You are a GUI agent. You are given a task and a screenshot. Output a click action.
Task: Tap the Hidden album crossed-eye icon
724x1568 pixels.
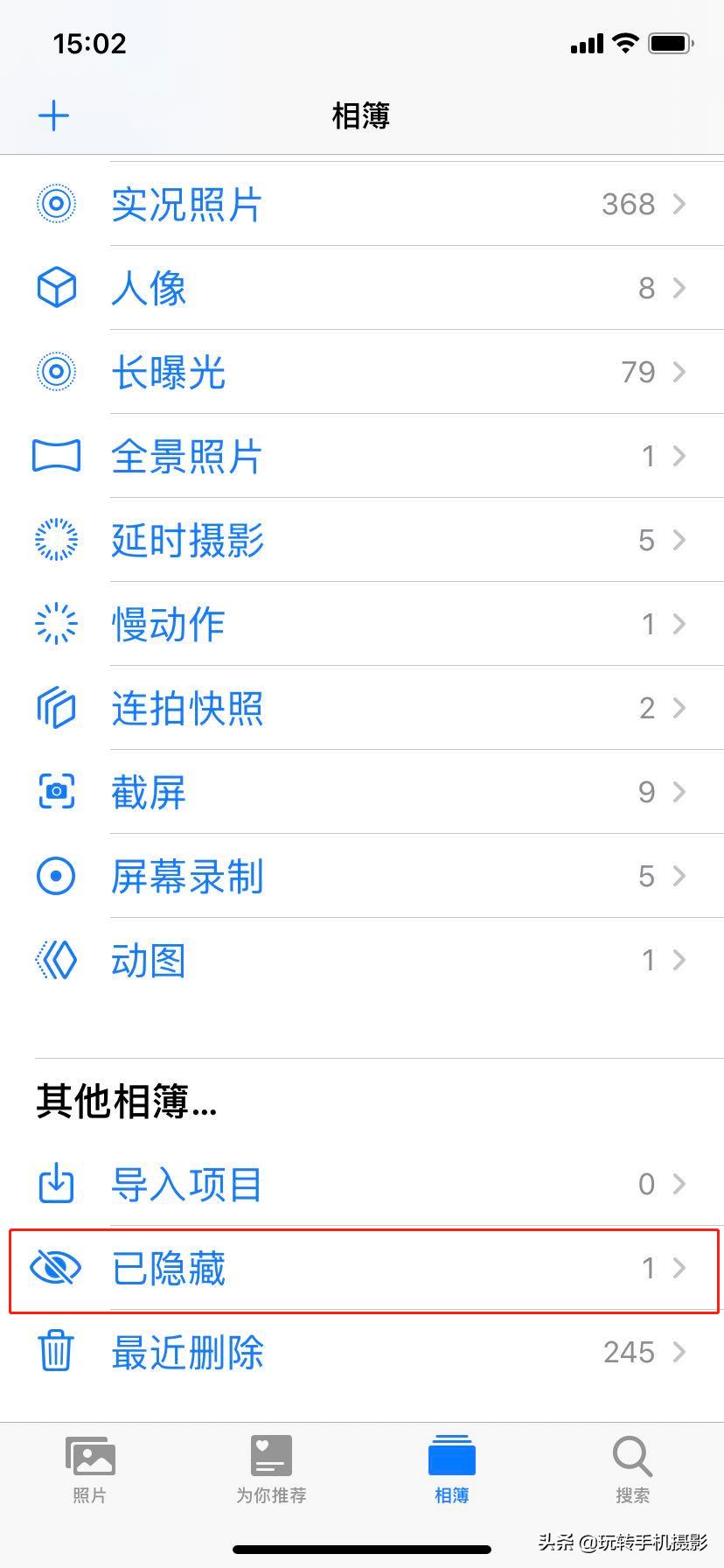pyautogui.click(x=55, y=1268)
